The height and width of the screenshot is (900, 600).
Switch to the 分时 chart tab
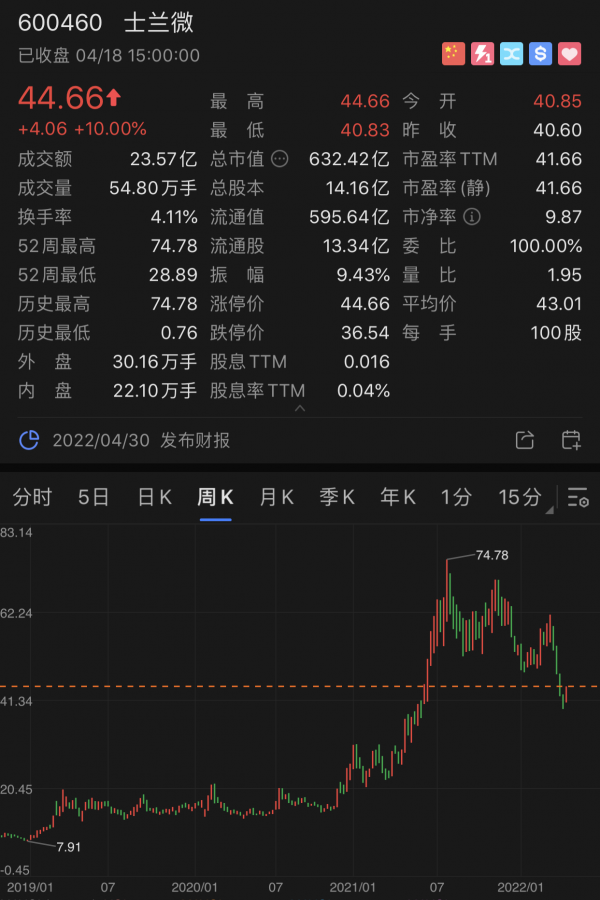(x=33, y=497)
